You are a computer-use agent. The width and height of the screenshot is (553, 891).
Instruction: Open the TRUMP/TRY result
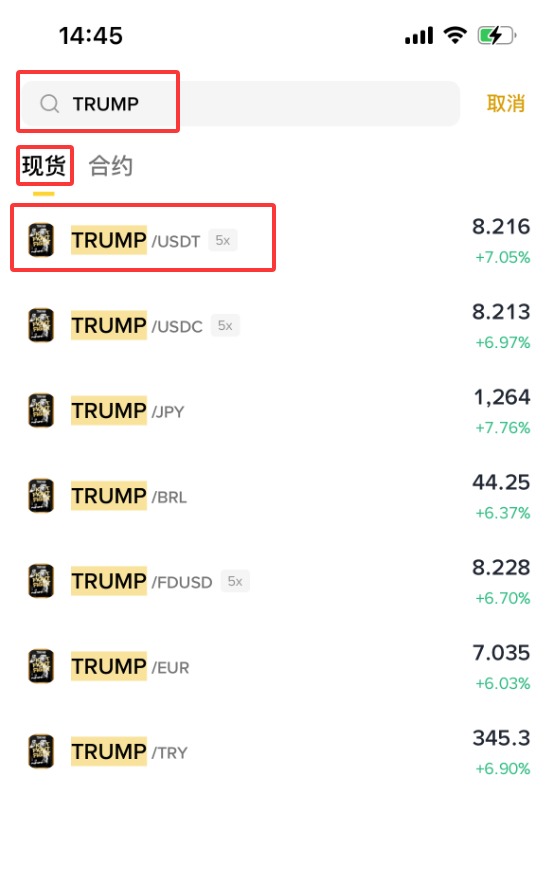click(x=276, y=752)
